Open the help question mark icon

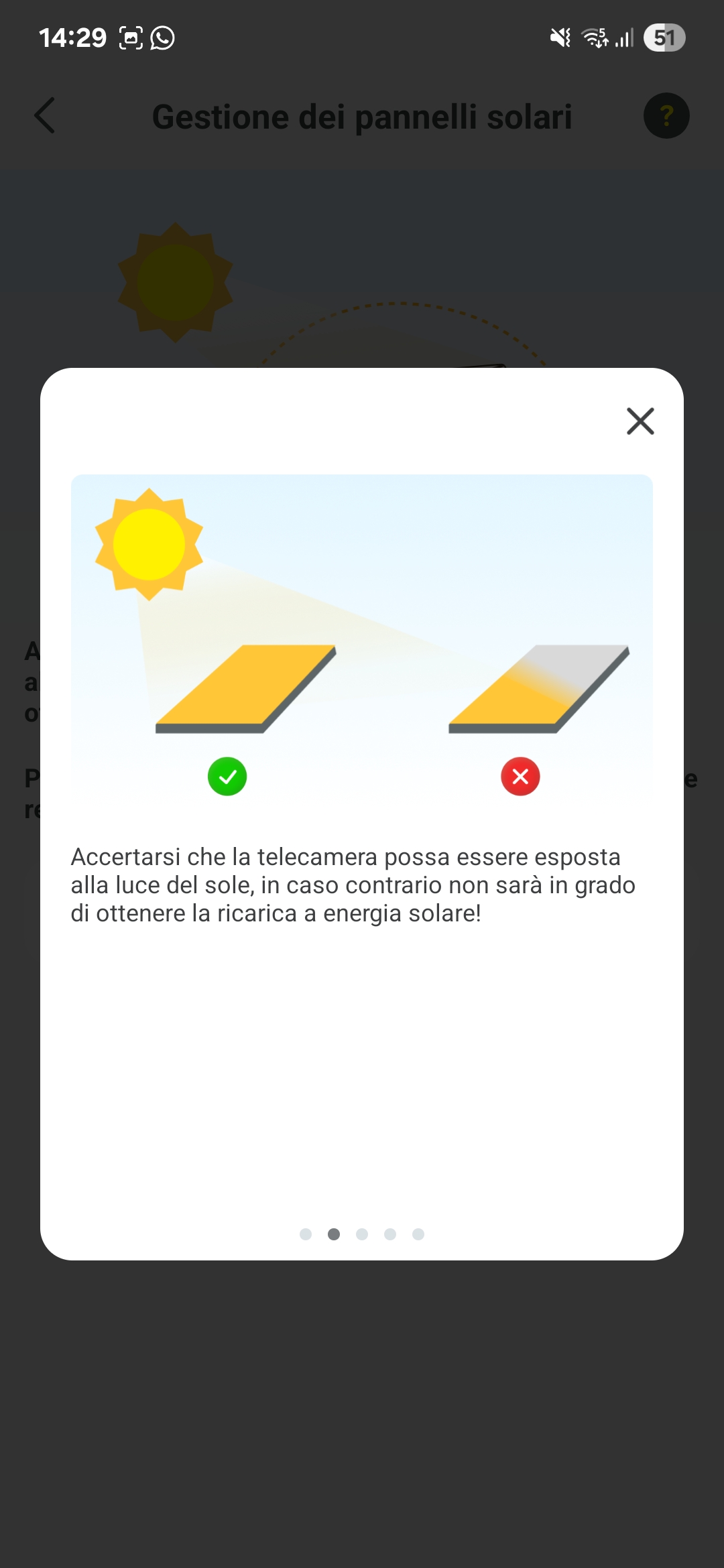pyautogui.click(x=667, y=115)
